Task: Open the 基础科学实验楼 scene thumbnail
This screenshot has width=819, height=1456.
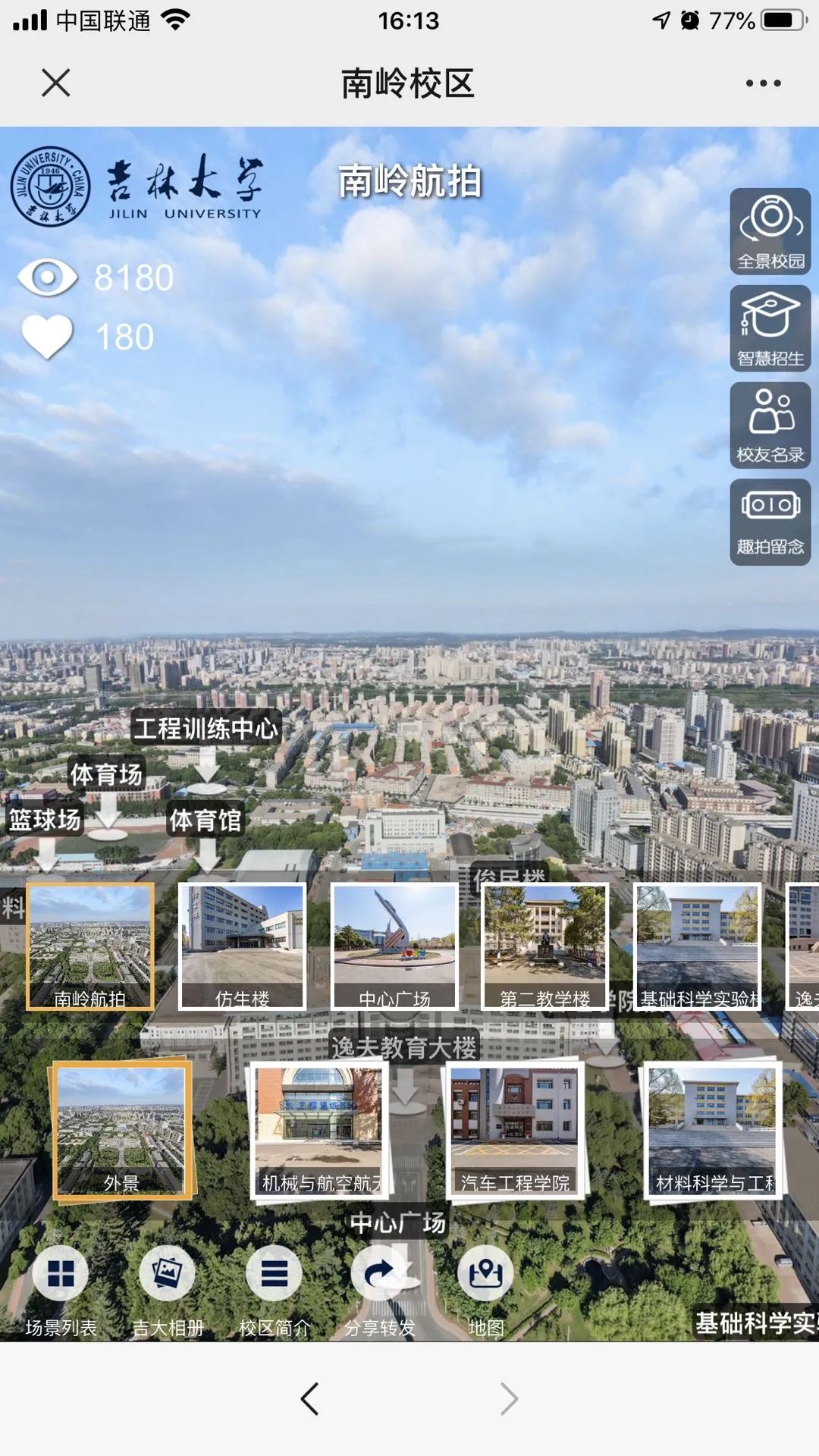Action: pos(698,946)
